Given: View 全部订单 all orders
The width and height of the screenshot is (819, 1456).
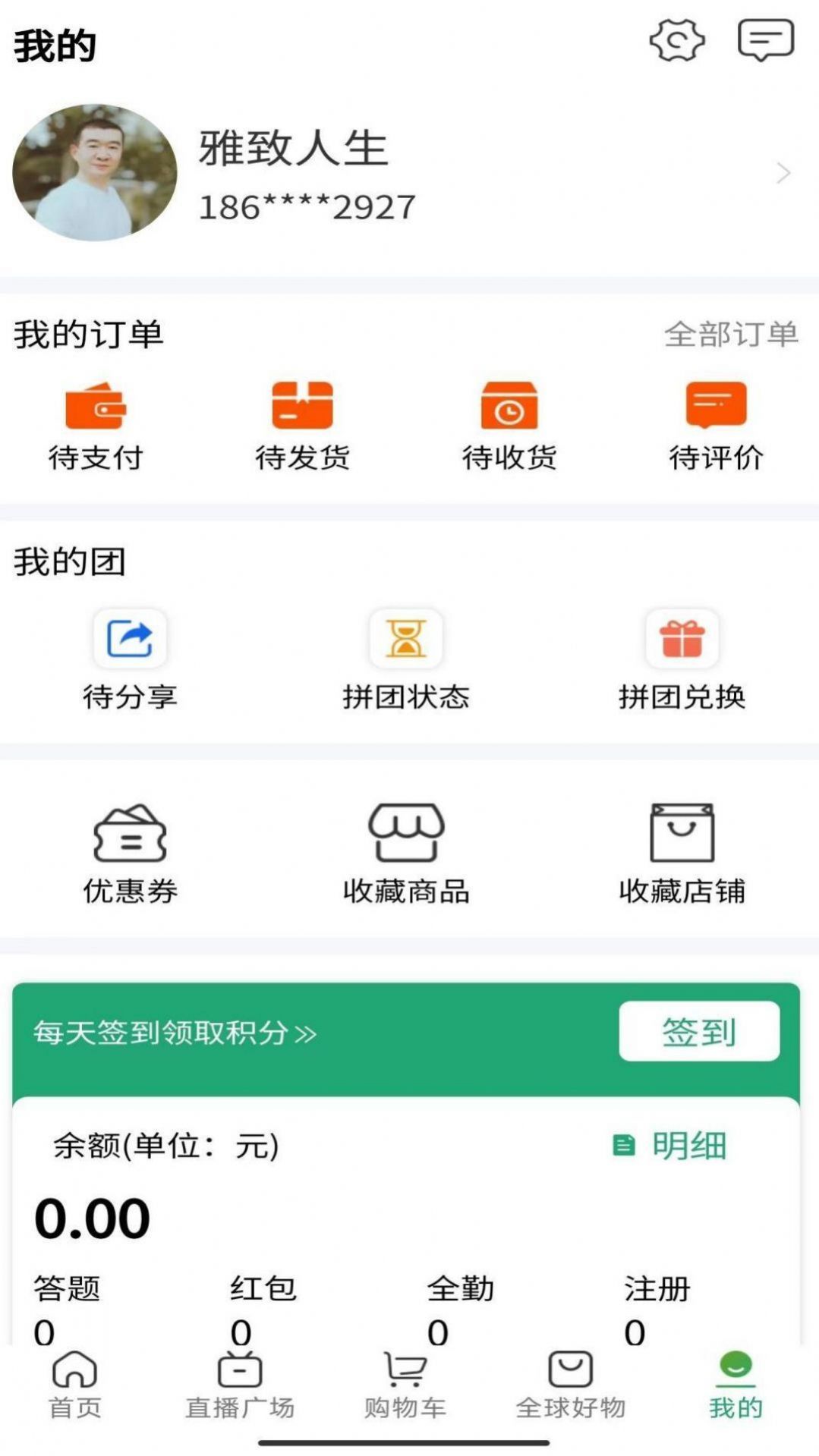Looking at the screenshot, I should (x=731, y=335).
